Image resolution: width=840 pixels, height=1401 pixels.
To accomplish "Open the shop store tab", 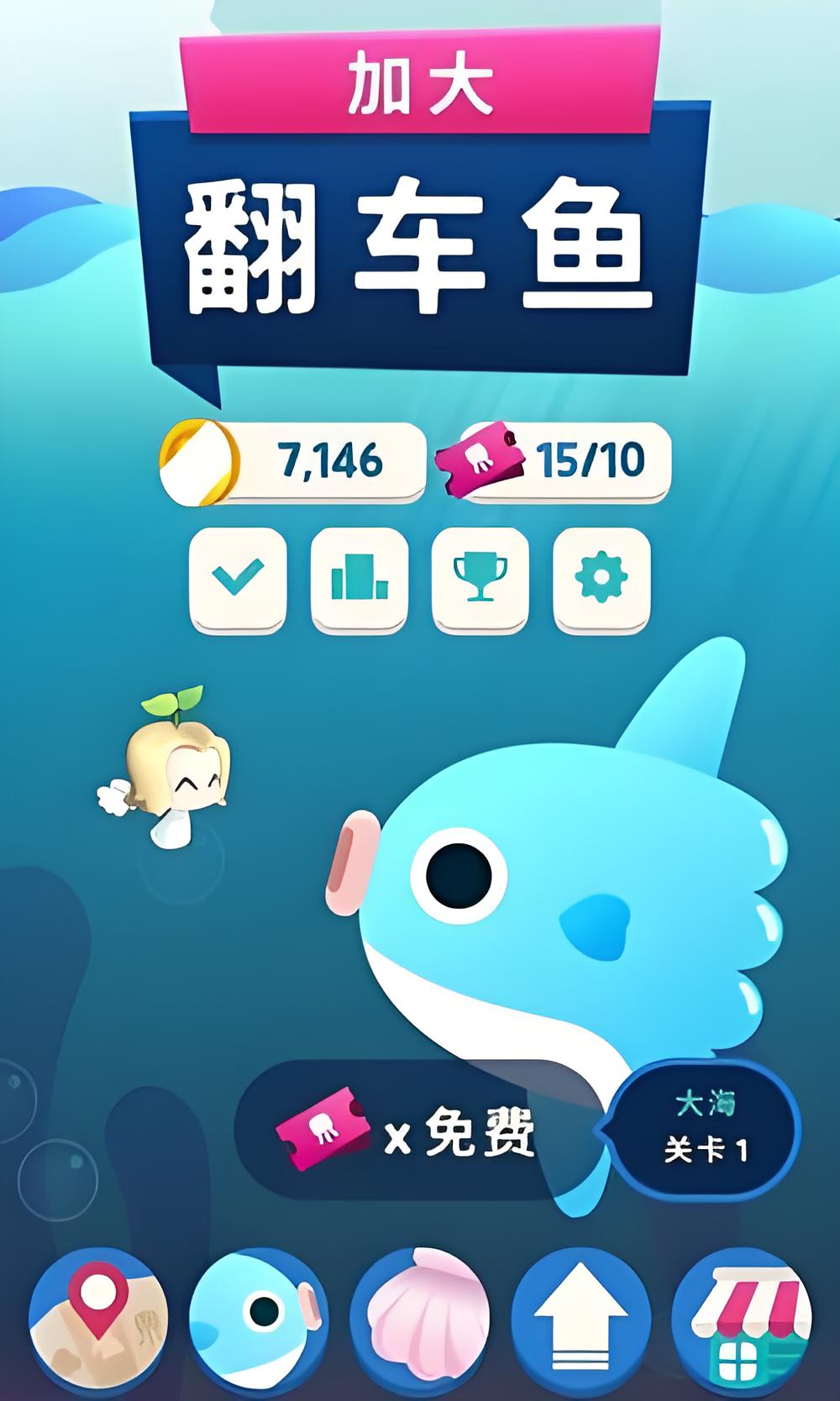I will pos(741,1317).
